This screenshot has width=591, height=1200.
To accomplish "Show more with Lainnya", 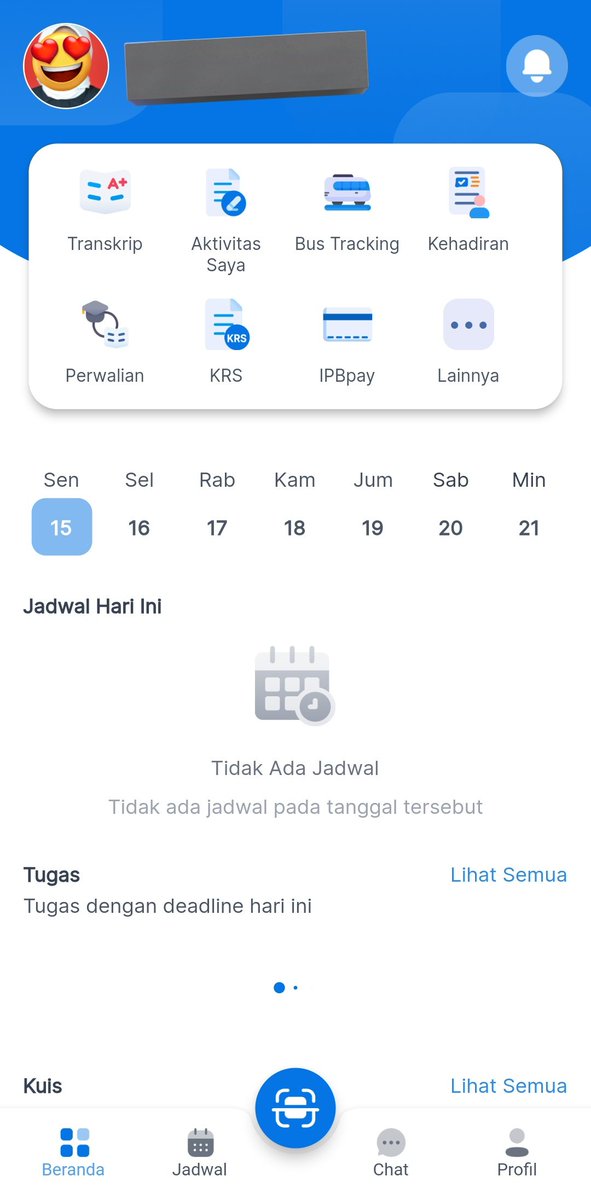I will point(468,342).
